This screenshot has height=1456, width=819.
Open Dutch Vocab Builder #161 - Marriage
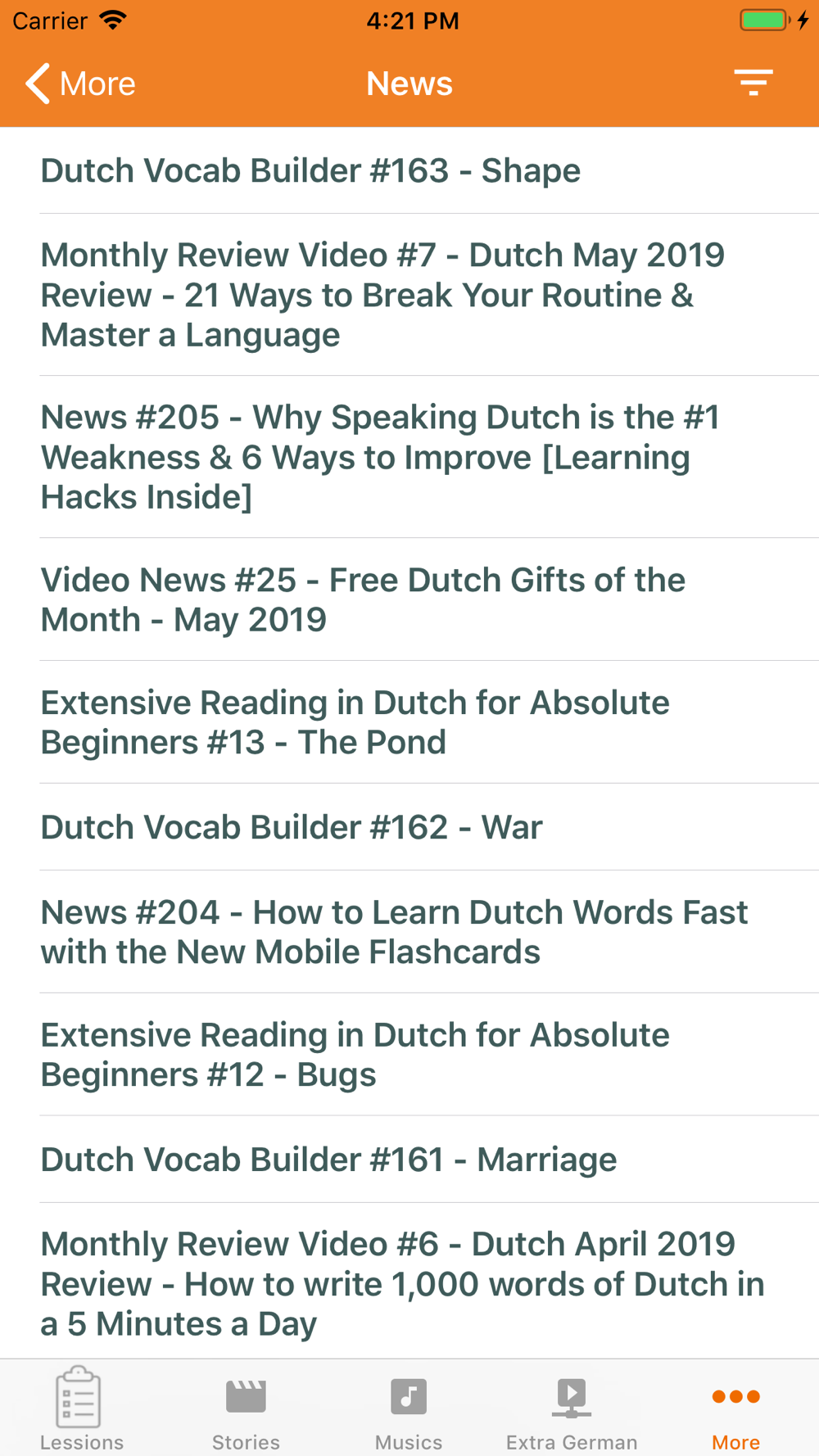point(409,1160)
